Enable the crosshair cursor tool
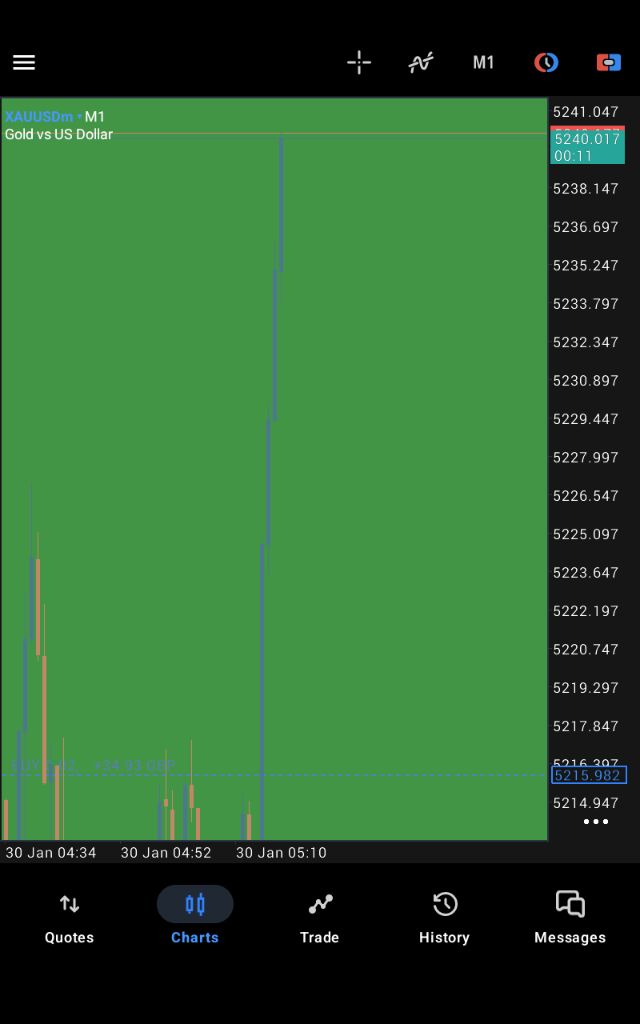The image size is (640, 1024). [x=359, y=62]
